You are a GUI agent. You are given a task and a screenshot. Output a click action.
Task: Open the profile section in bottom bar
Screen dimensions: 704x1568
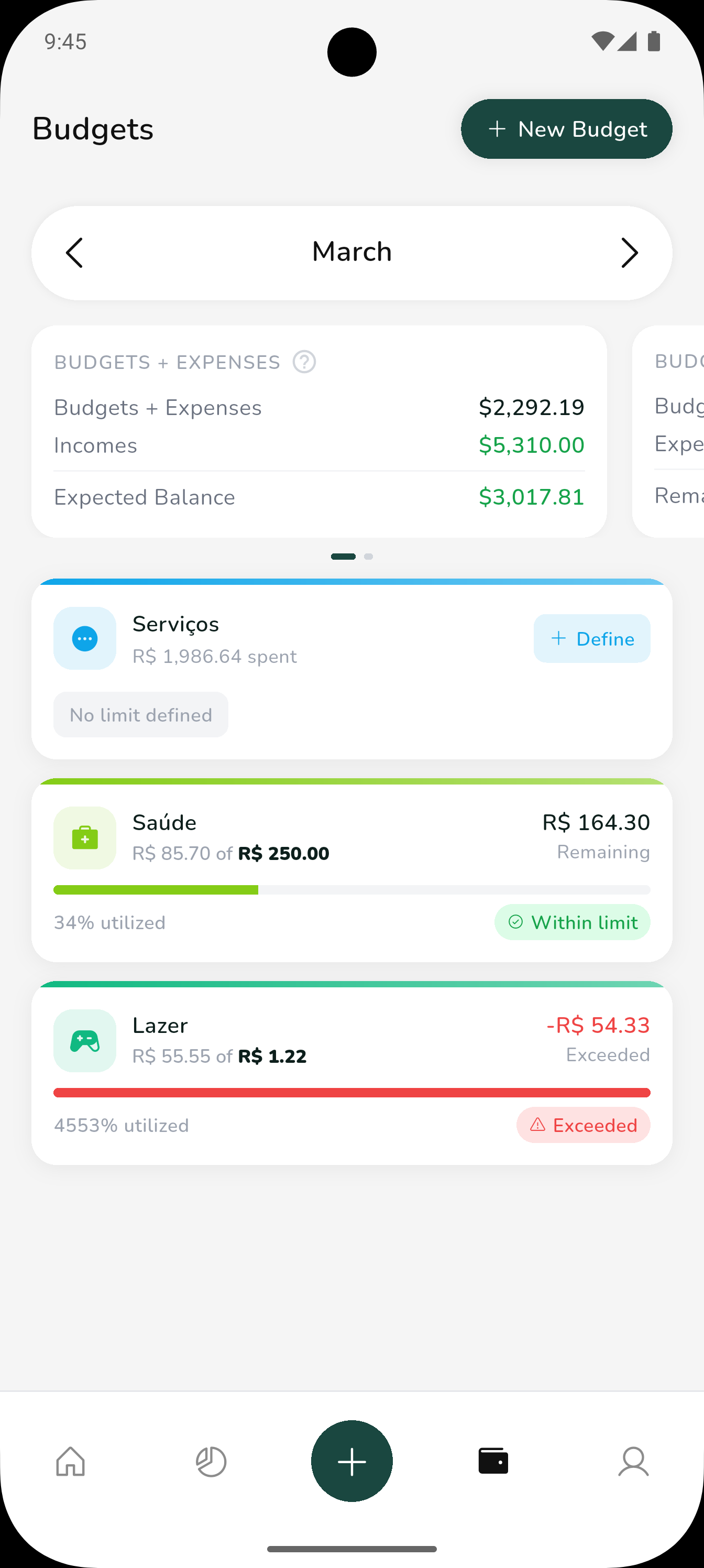634,1461
